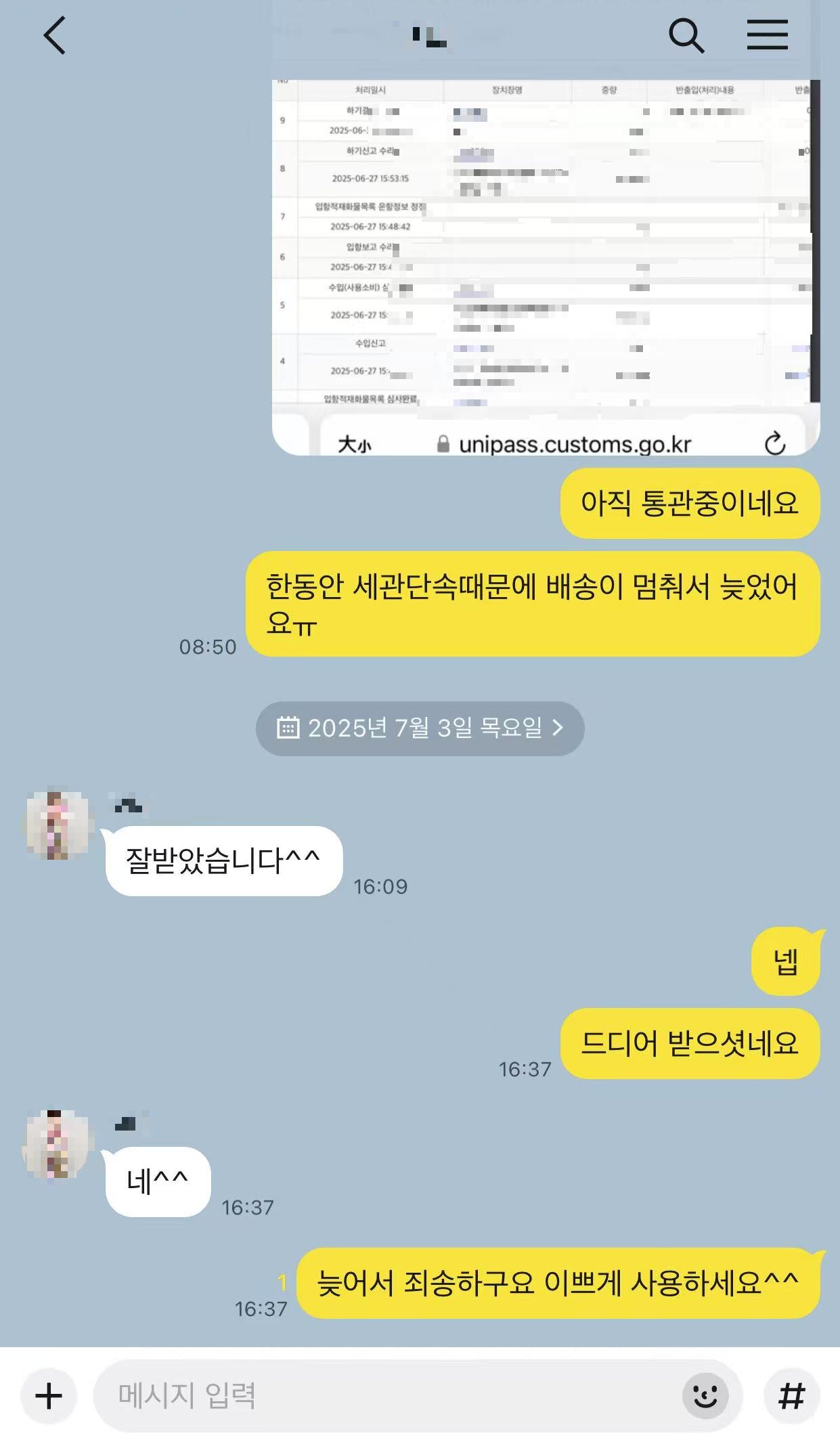Focus the 메시지 입력 text field
Viewport: 840px width, 1444px height.
pyautogui.click(x=386, y=1396)
